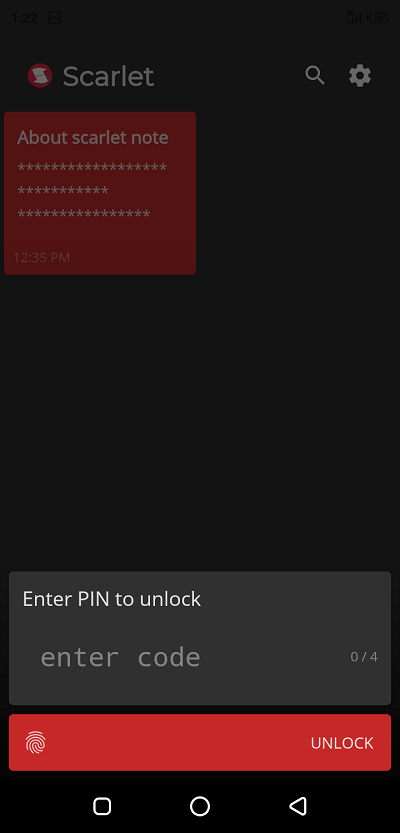Screen dimensions: 400x833
Task: Open the search magnifier icon
Action: [315, 75]
